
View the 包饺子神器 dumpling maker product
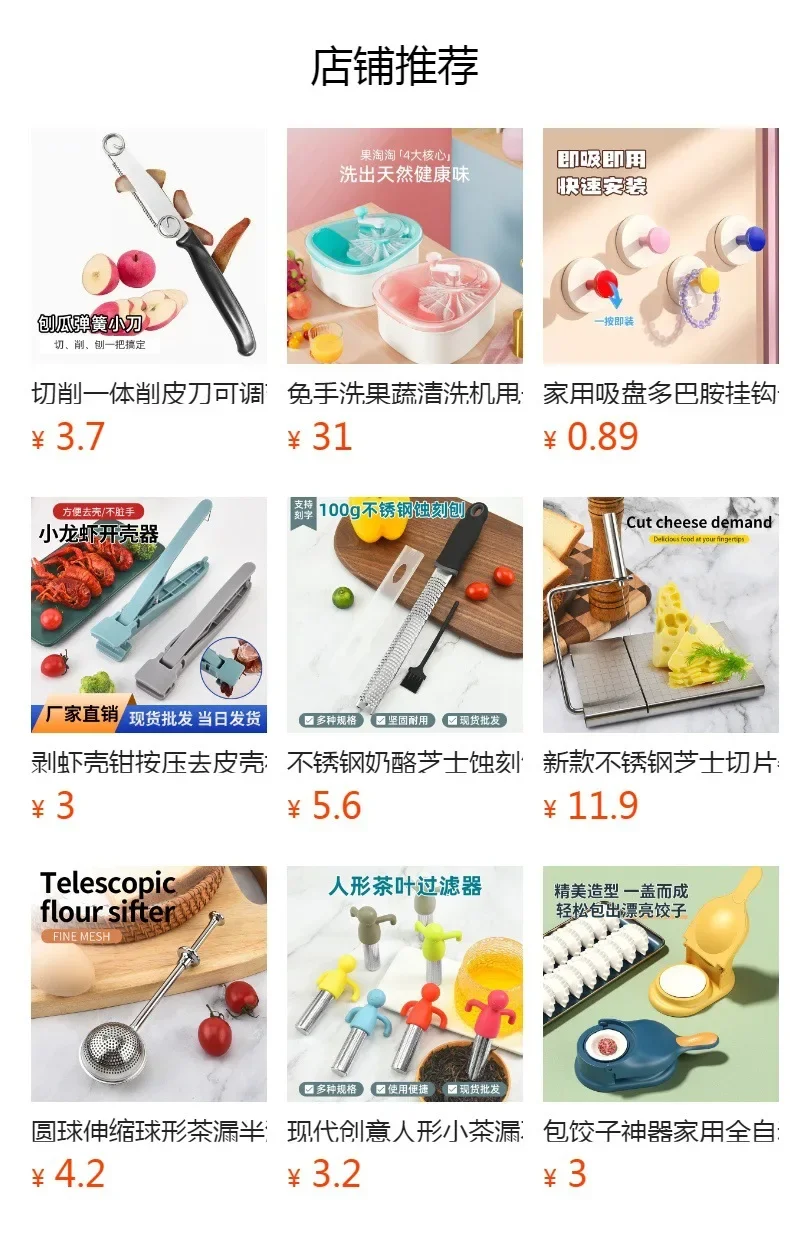pyautogui.click(x=661, y=984)
